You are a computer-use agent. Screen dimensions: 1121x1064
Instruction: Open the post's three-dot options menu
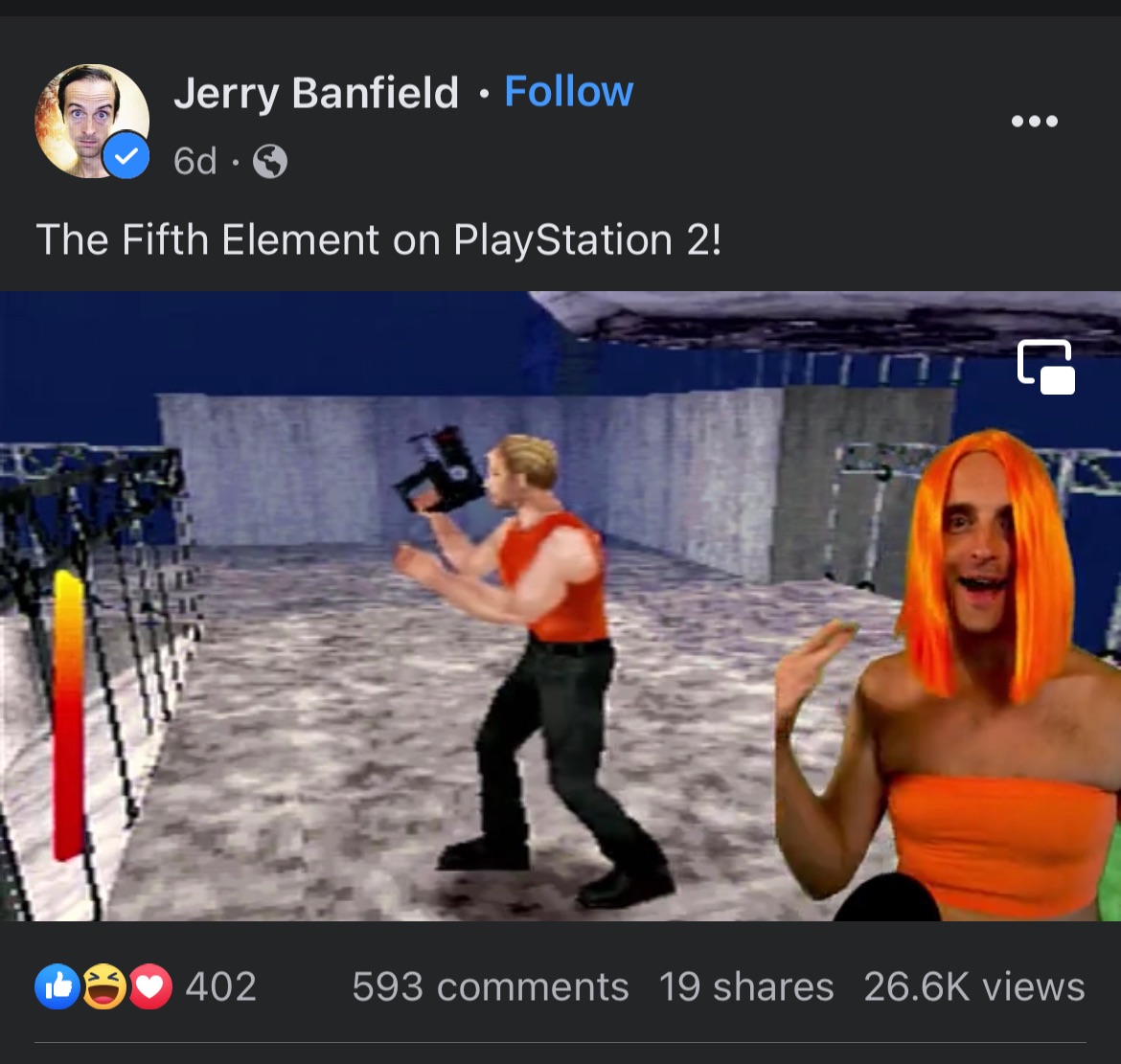tap(1035, 122)
